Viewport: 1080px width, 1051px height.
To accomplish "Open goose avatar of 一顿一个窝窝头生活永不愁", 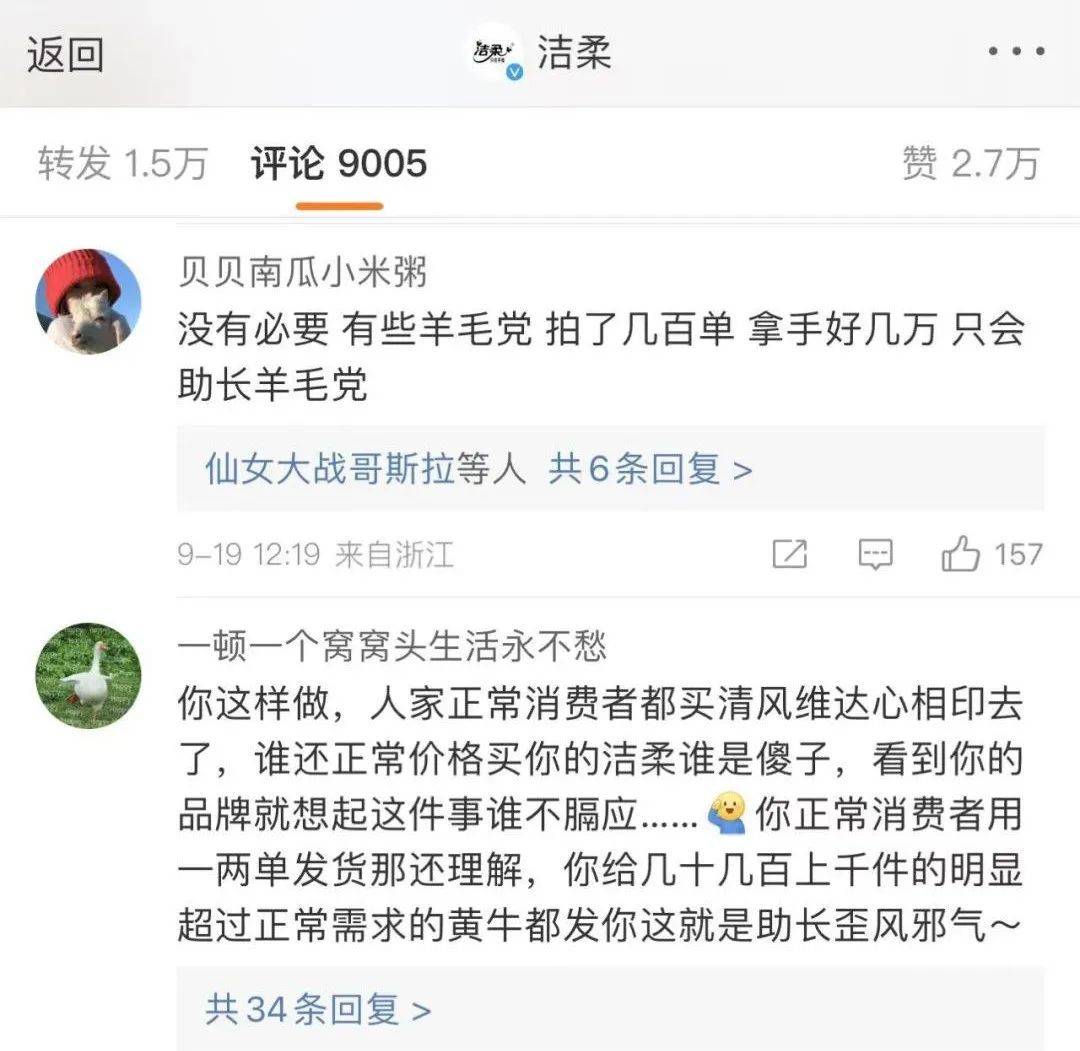I will coord(88,675).
